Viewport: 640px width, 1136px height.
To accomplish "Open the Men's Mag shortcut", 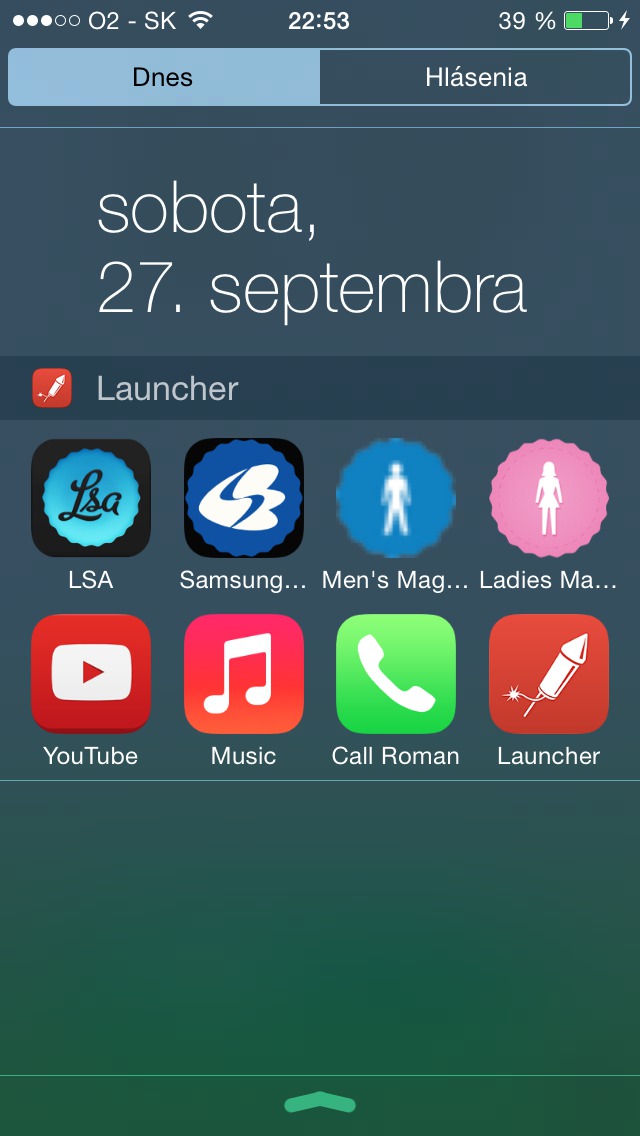I will 396,498.
